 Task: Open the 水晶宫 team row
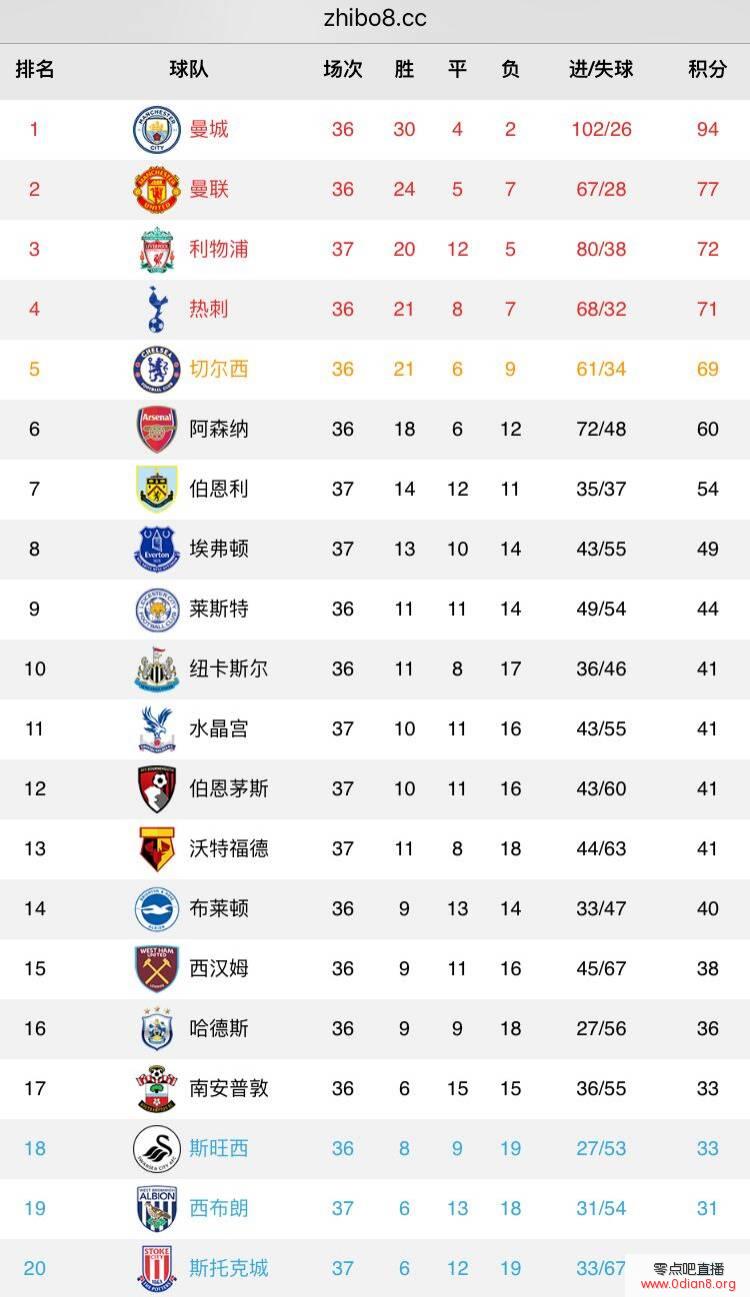(x=375, y=729)
